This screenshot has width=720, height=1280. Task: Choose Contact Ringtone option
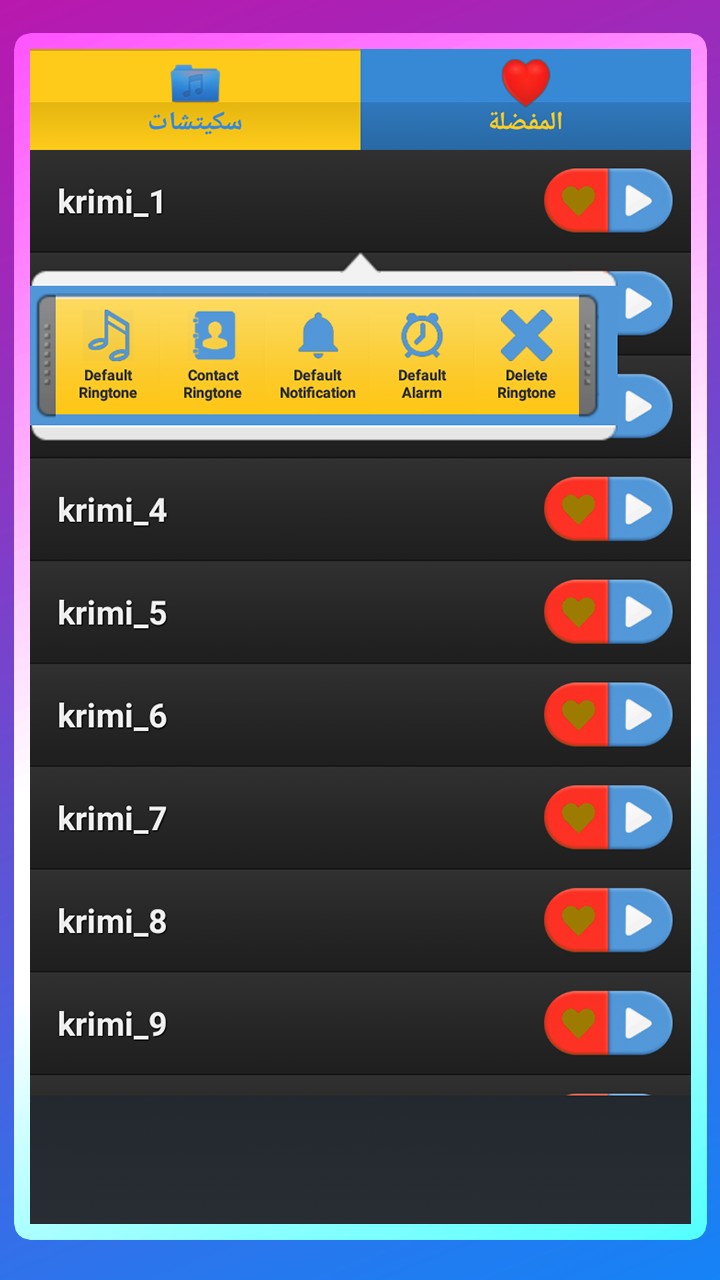tap(213, 355)
